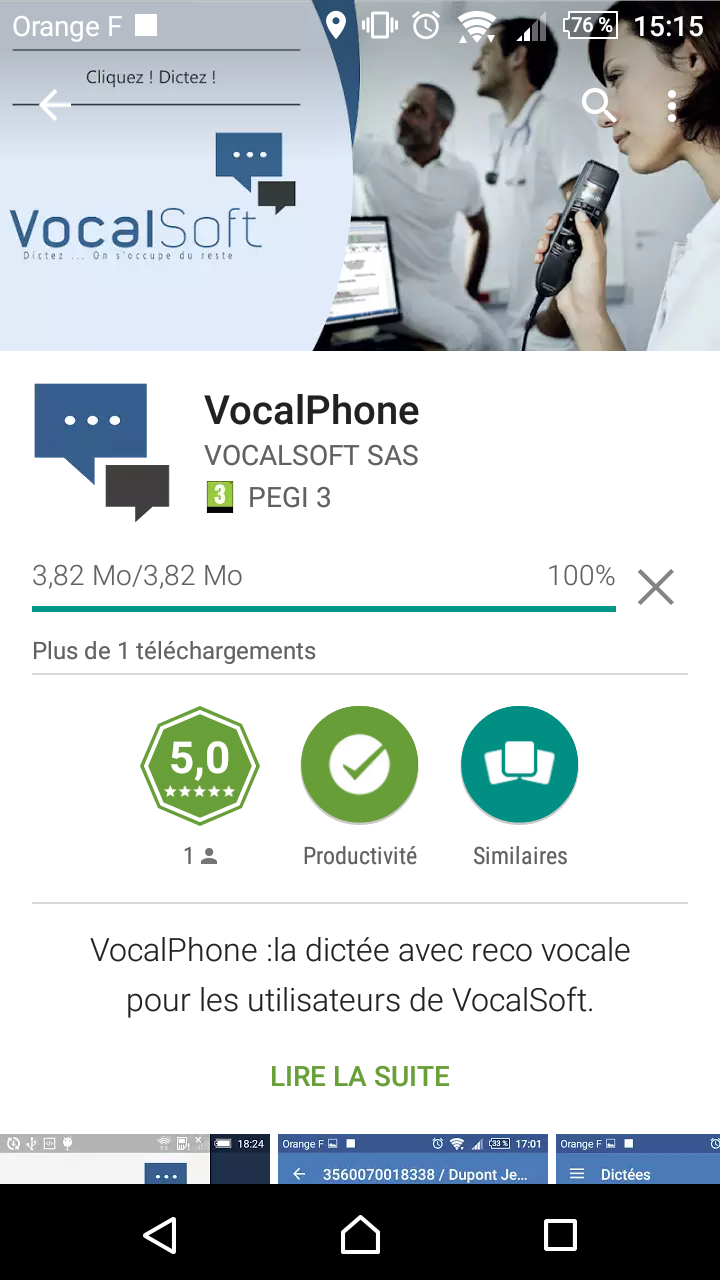Open the Productivité category
720x1280 pixels.
click(x=360, y=766)
